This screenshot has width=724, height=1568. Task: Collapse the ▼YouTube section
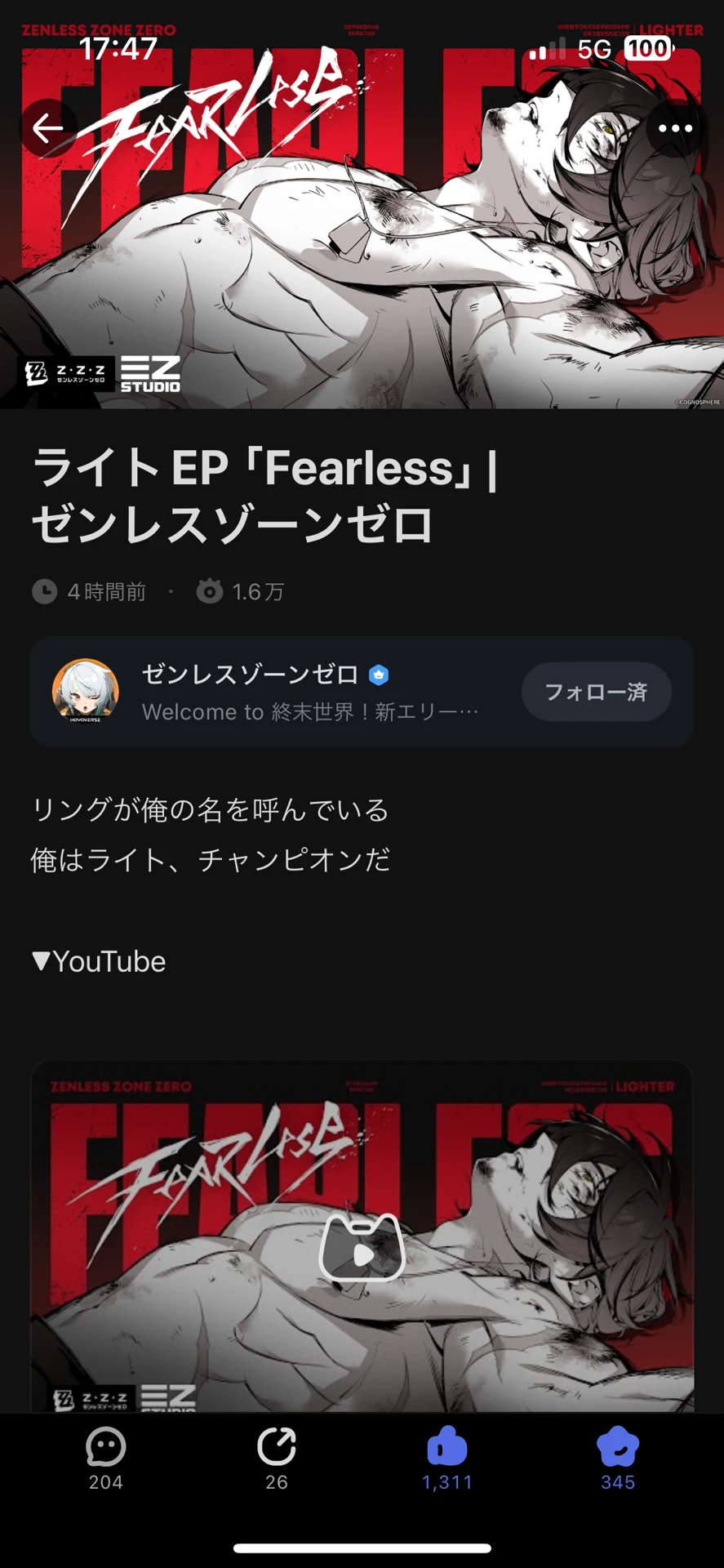pos(98,961)
